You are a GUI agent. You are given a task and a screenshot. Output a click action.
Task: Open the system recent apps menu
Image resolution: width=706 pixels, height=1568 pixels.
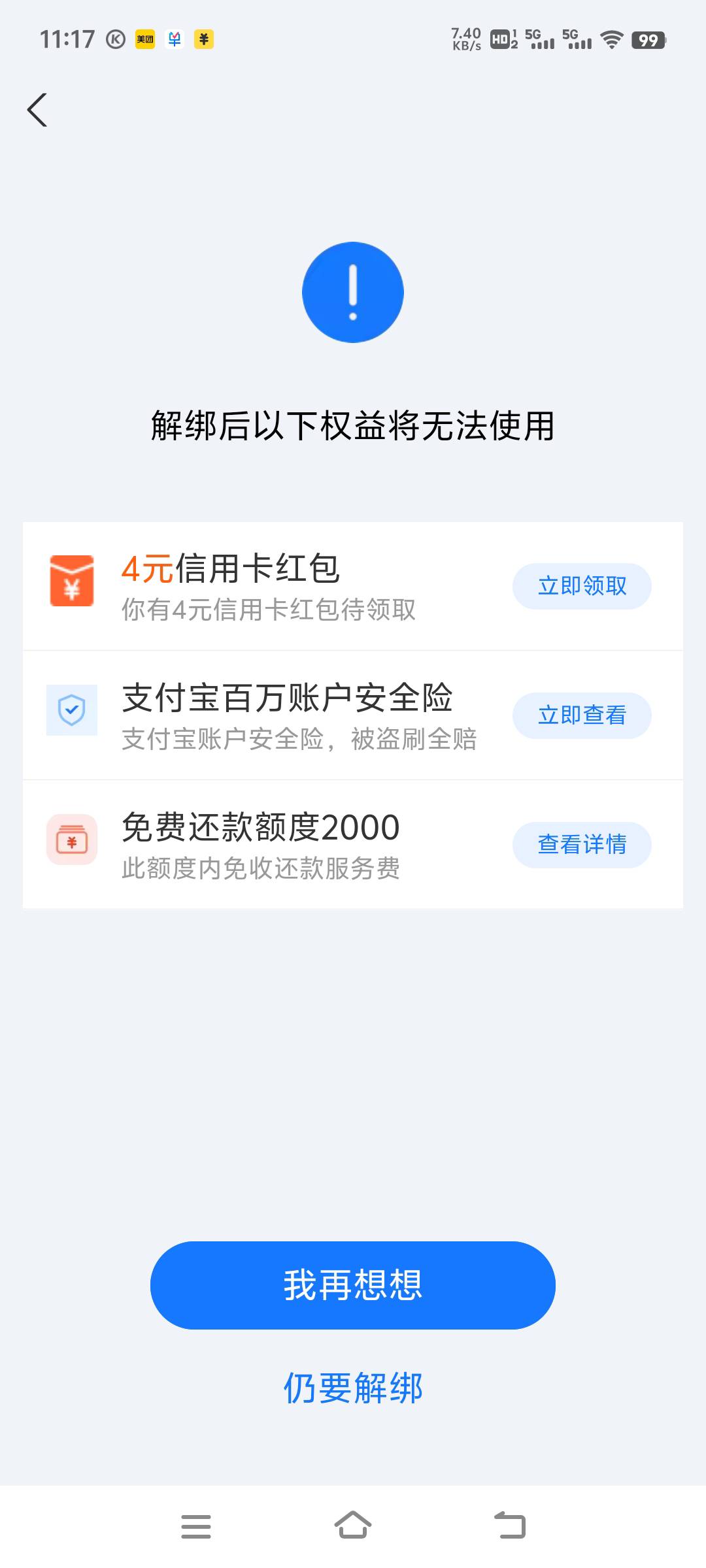[196, 1527]
